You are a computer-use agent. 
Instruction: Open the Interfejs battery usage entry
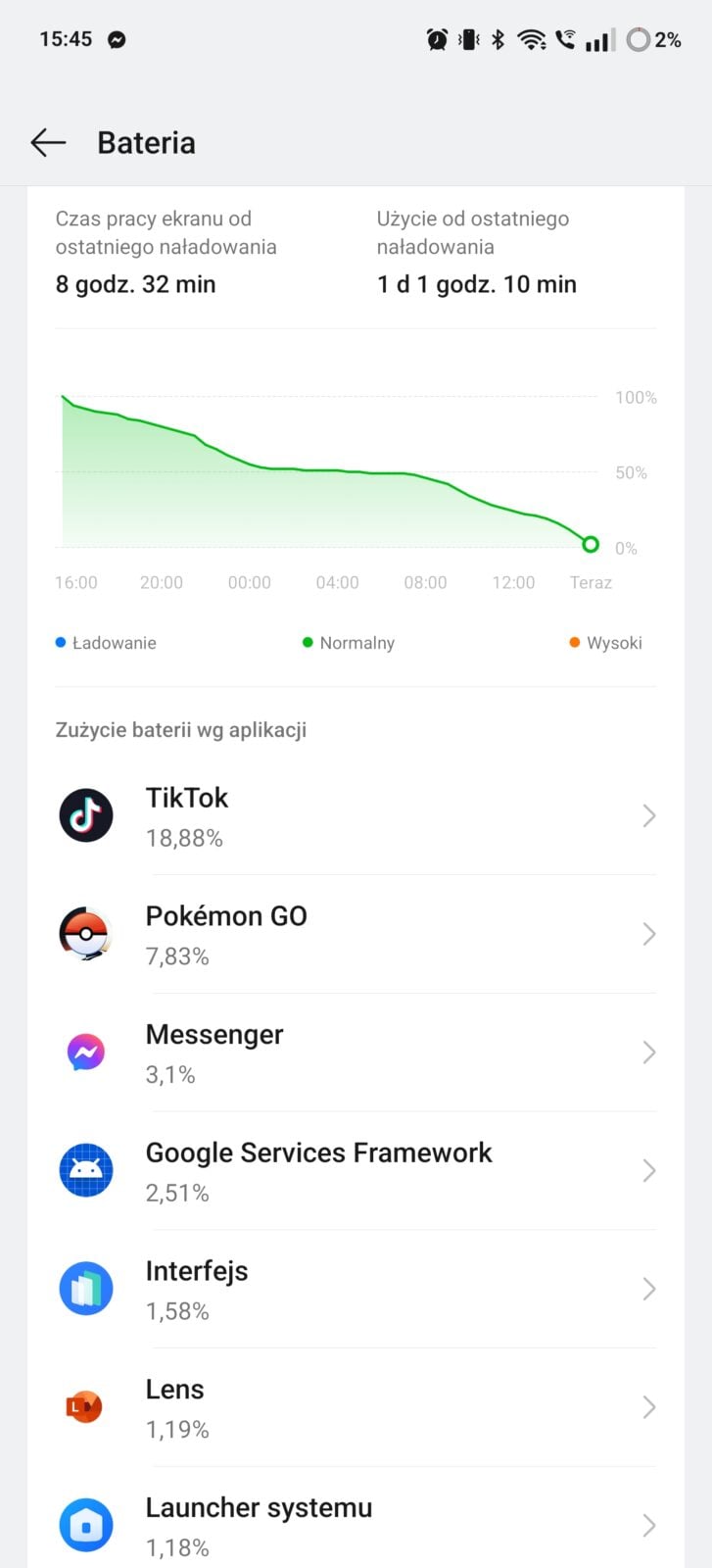[356, 1290]
